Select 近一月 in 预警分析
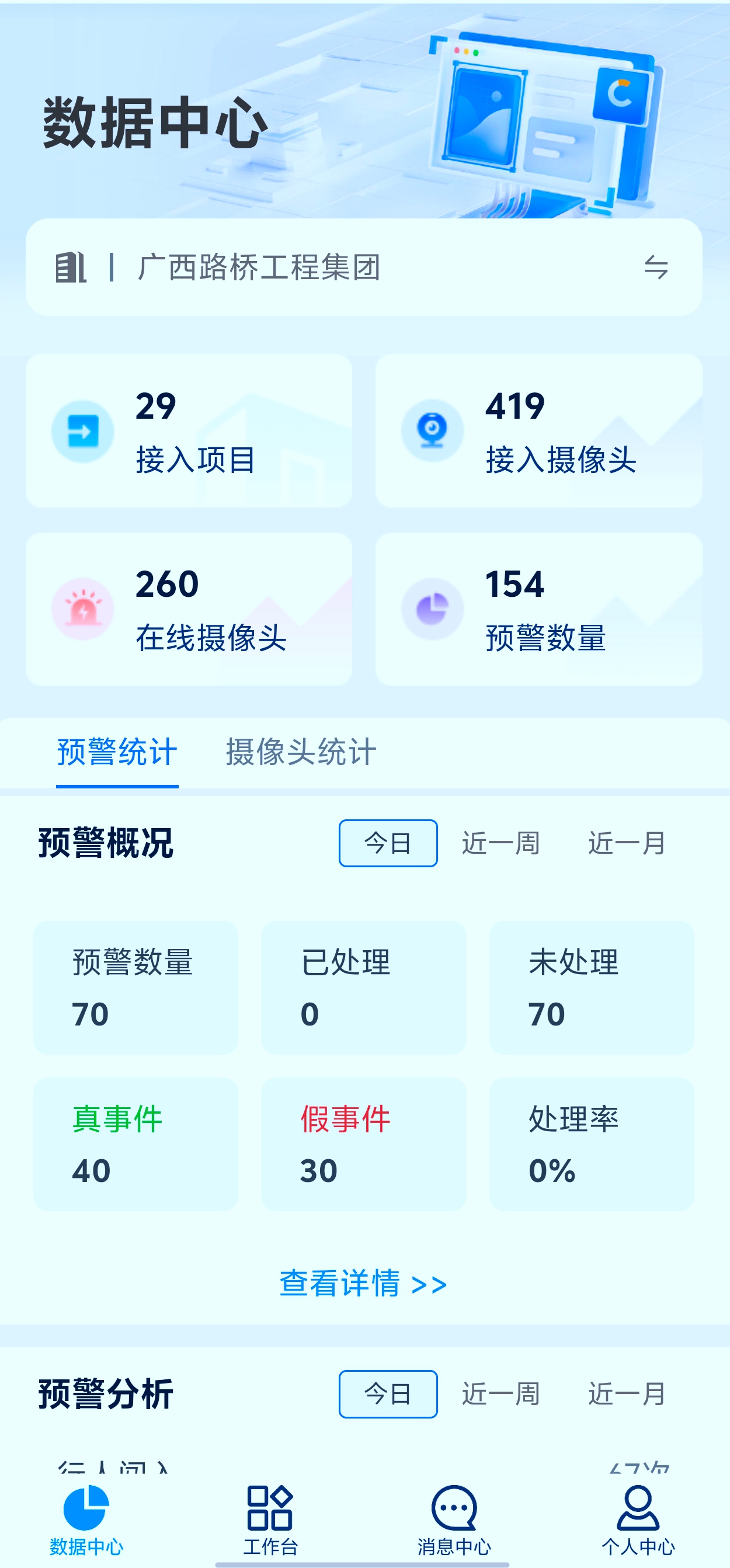The image size is (730, 1568). coord(629,1395)
